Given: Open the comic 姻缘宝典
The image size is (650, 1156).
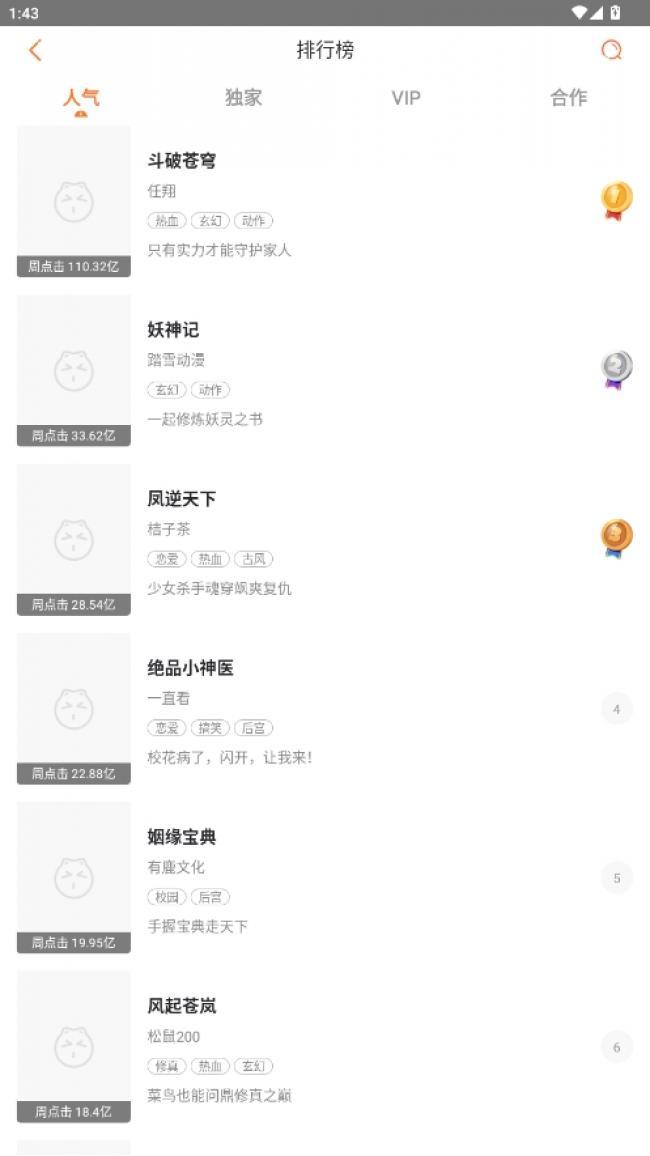Looking at the screenshot, I should pos(182,837).
